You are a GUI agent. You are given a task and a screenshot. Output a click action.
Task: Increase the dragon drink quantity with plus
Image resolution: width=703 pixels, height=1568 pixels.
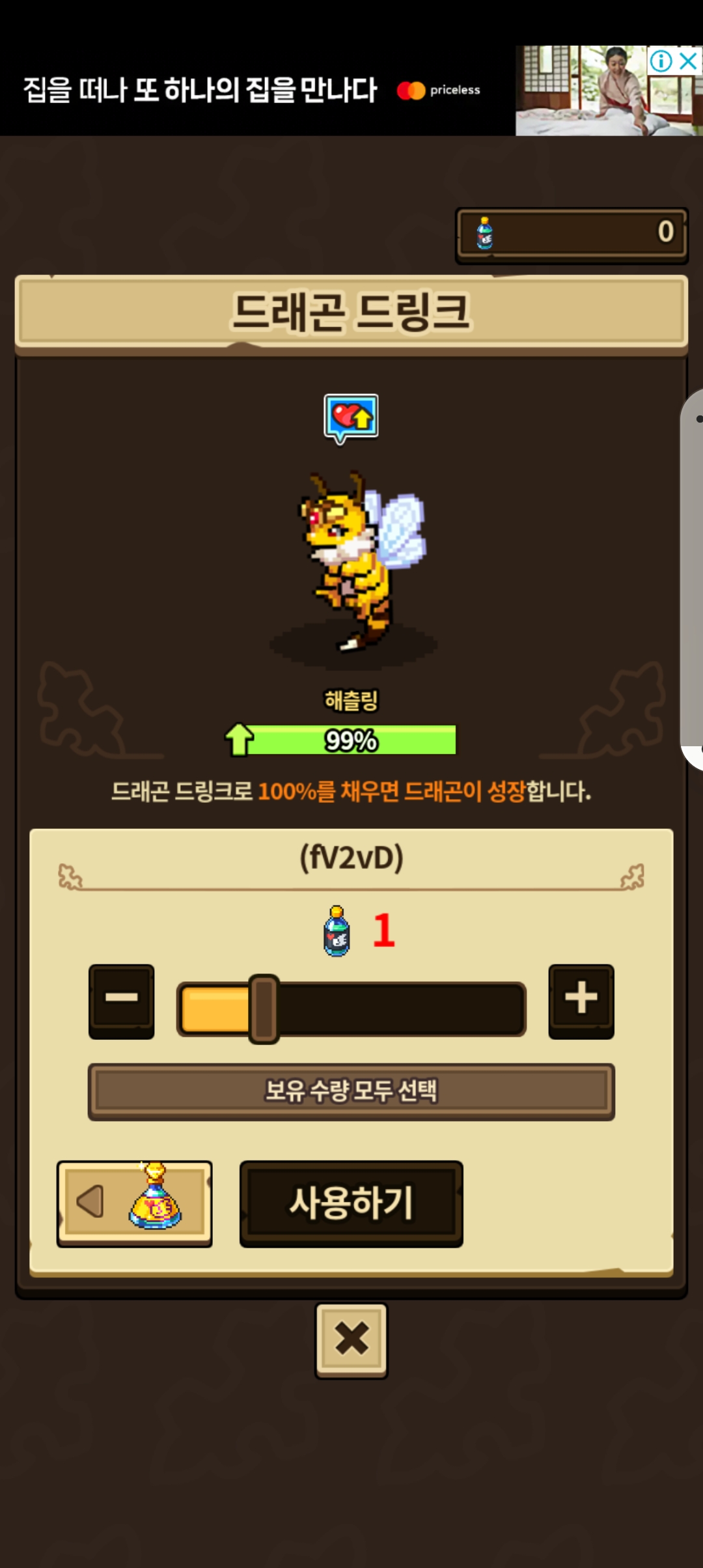[581, 1000]
